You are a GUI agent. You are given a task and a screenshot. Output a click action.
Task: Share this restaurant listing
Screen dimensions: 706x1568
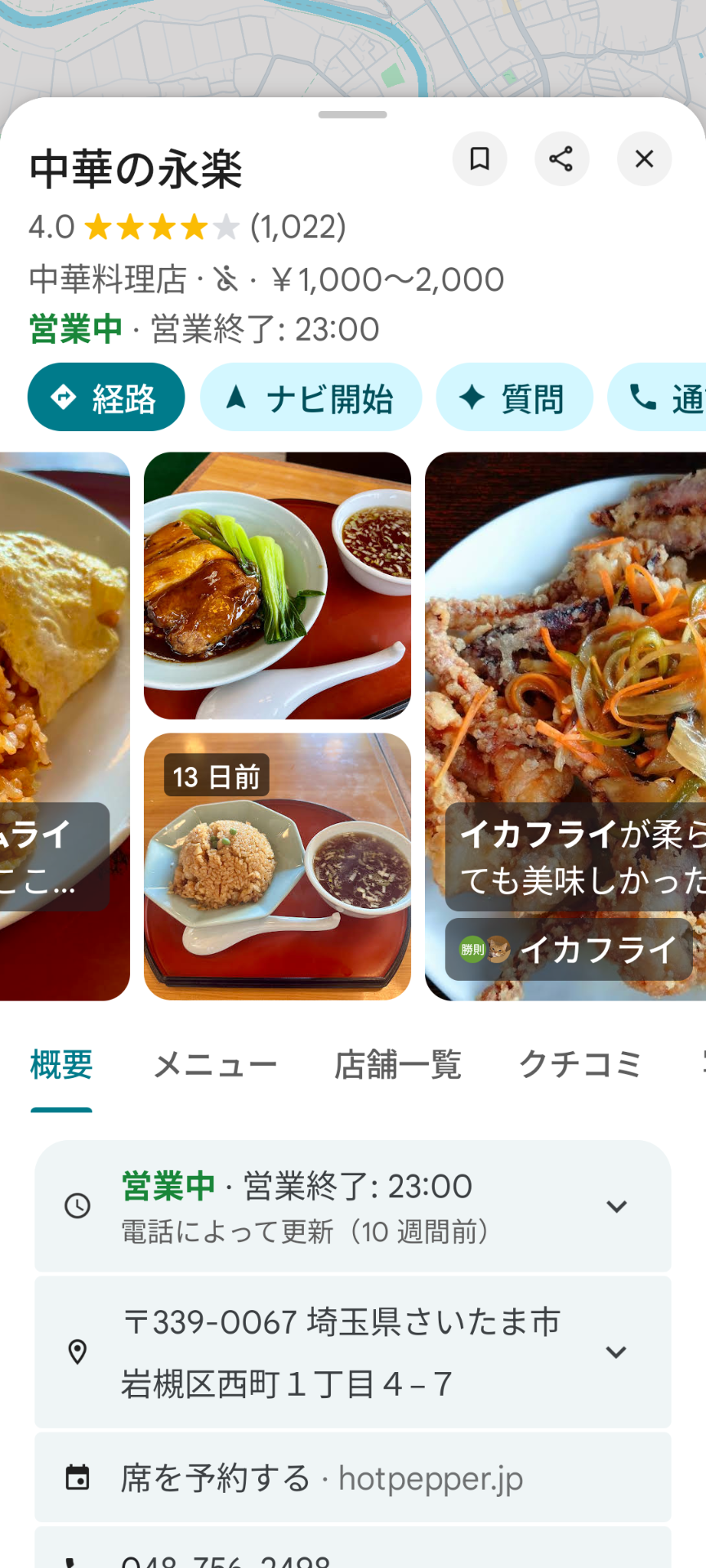(x=561, y=158)
